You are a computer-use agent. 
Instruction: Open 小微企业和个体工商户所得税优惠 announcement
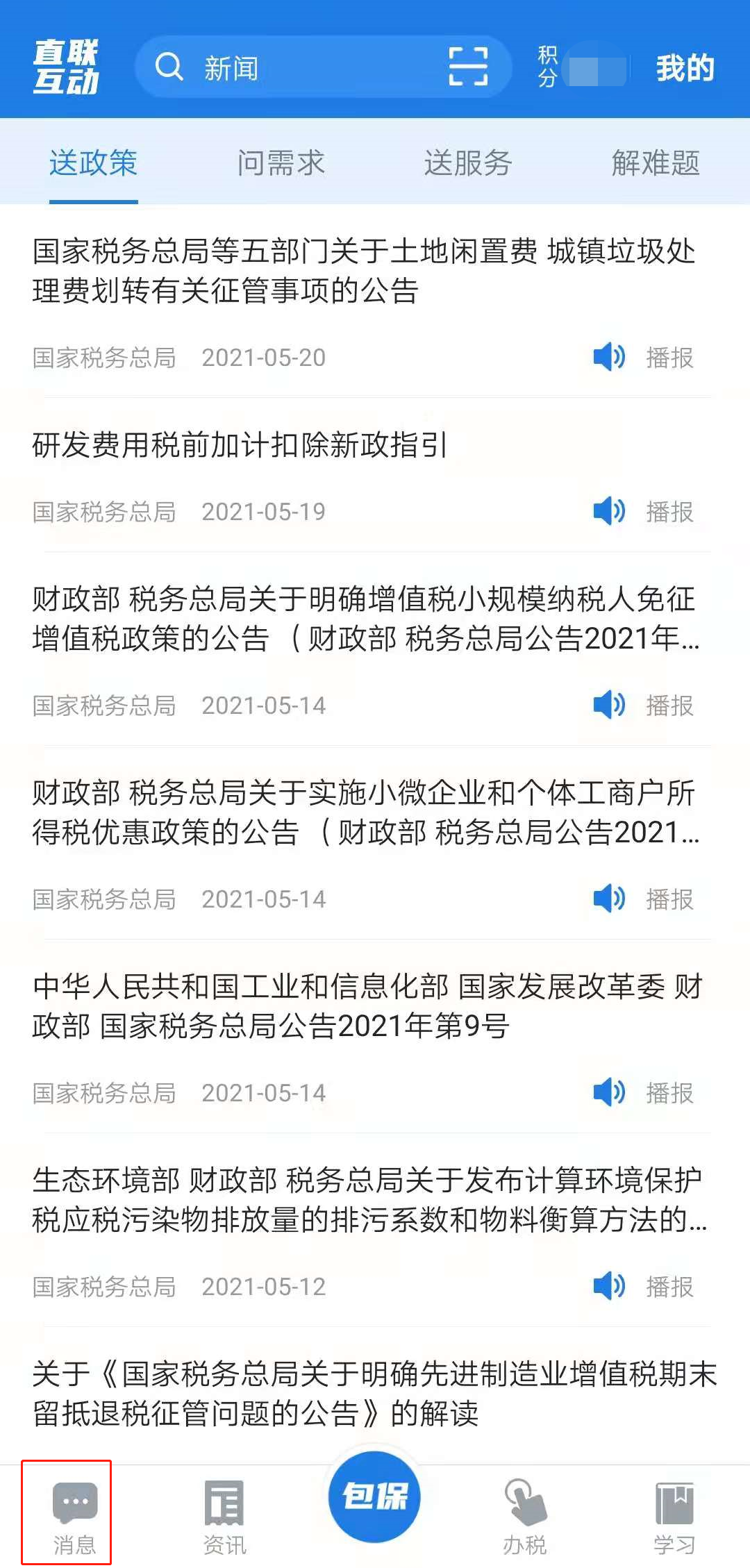tap(366, 812)
